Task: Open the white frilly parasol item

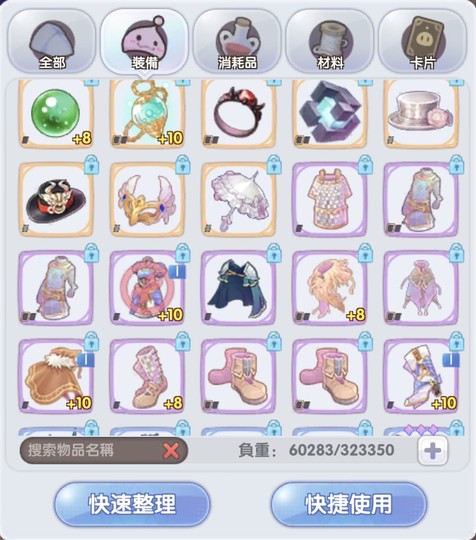Action: (x=238, y=199)
